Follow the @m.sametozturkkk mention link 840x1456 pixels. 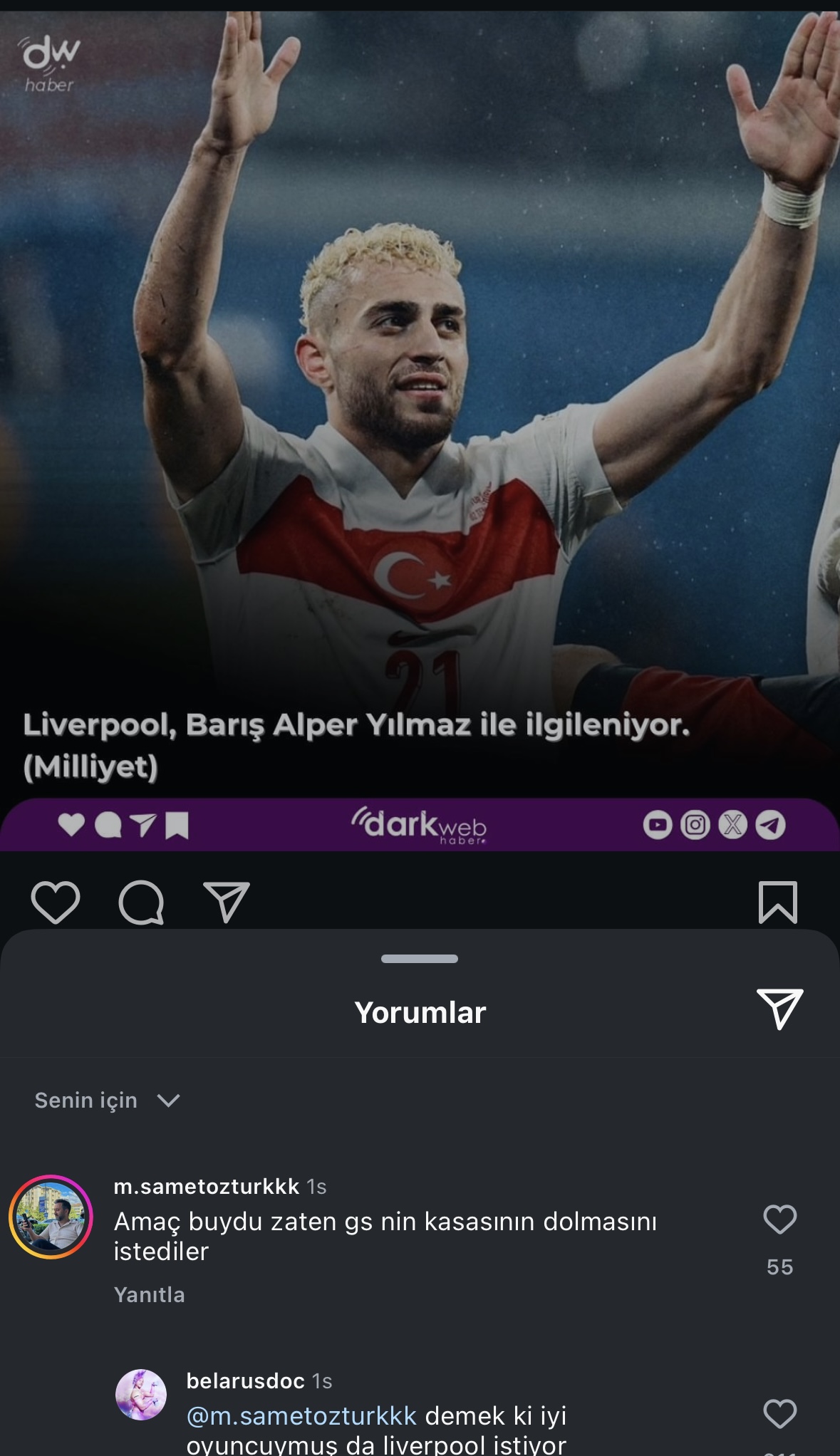(301, 1415)
